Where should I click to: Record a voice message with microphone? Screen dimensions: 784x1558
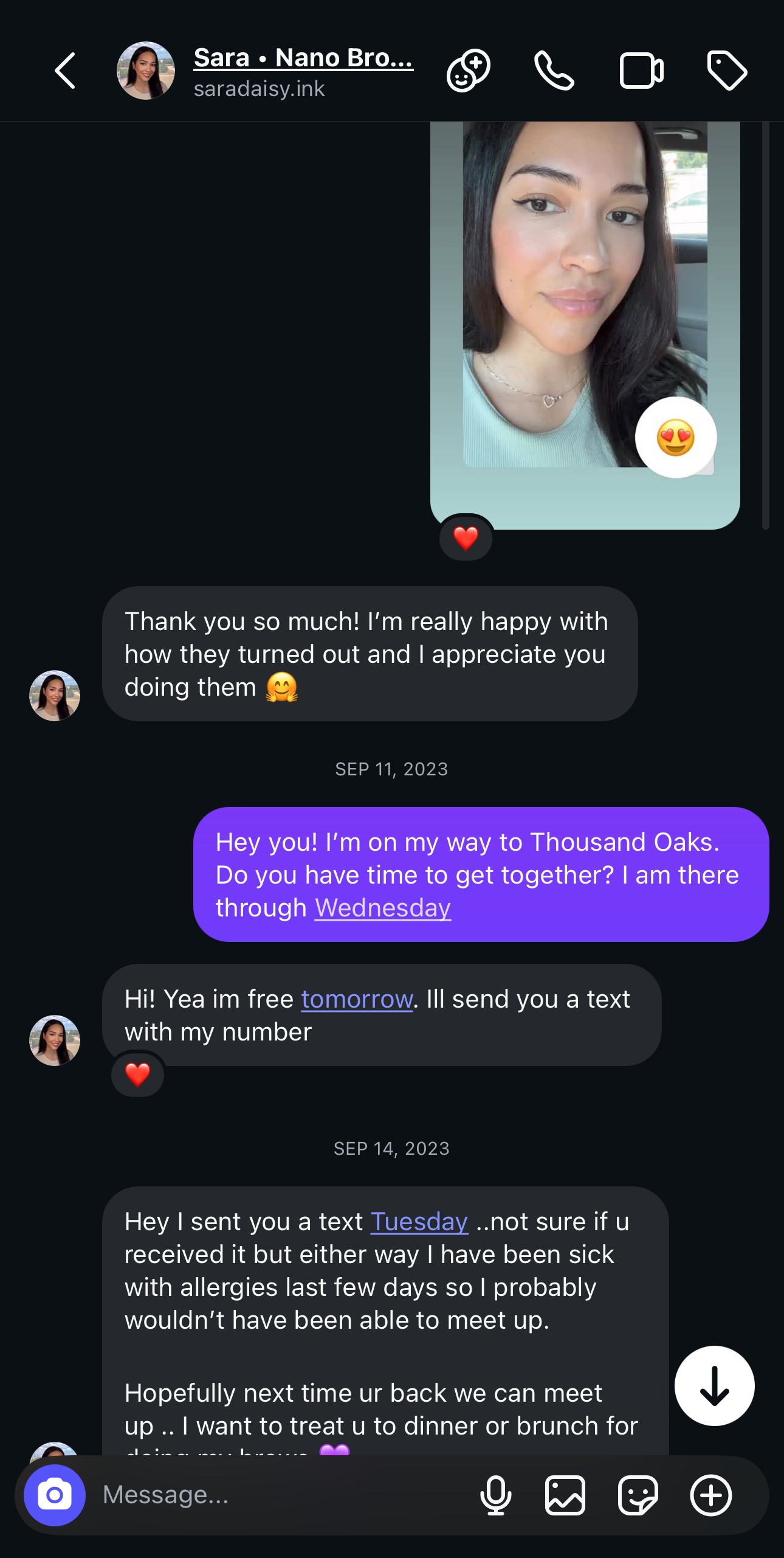coord(495,1495)
